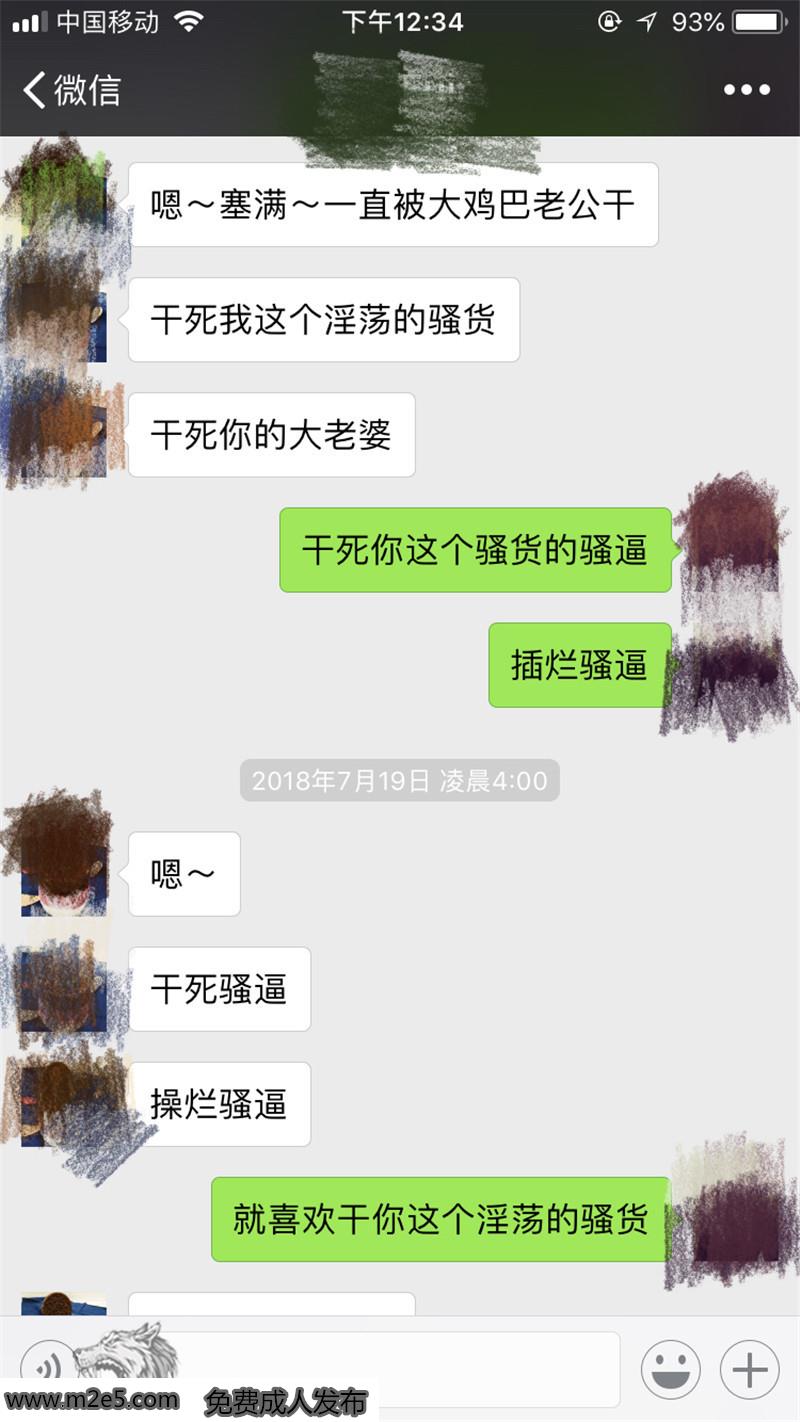800x1422 pixels.
Task: Switch to voice message input
Action: [x=47, y=1368]
